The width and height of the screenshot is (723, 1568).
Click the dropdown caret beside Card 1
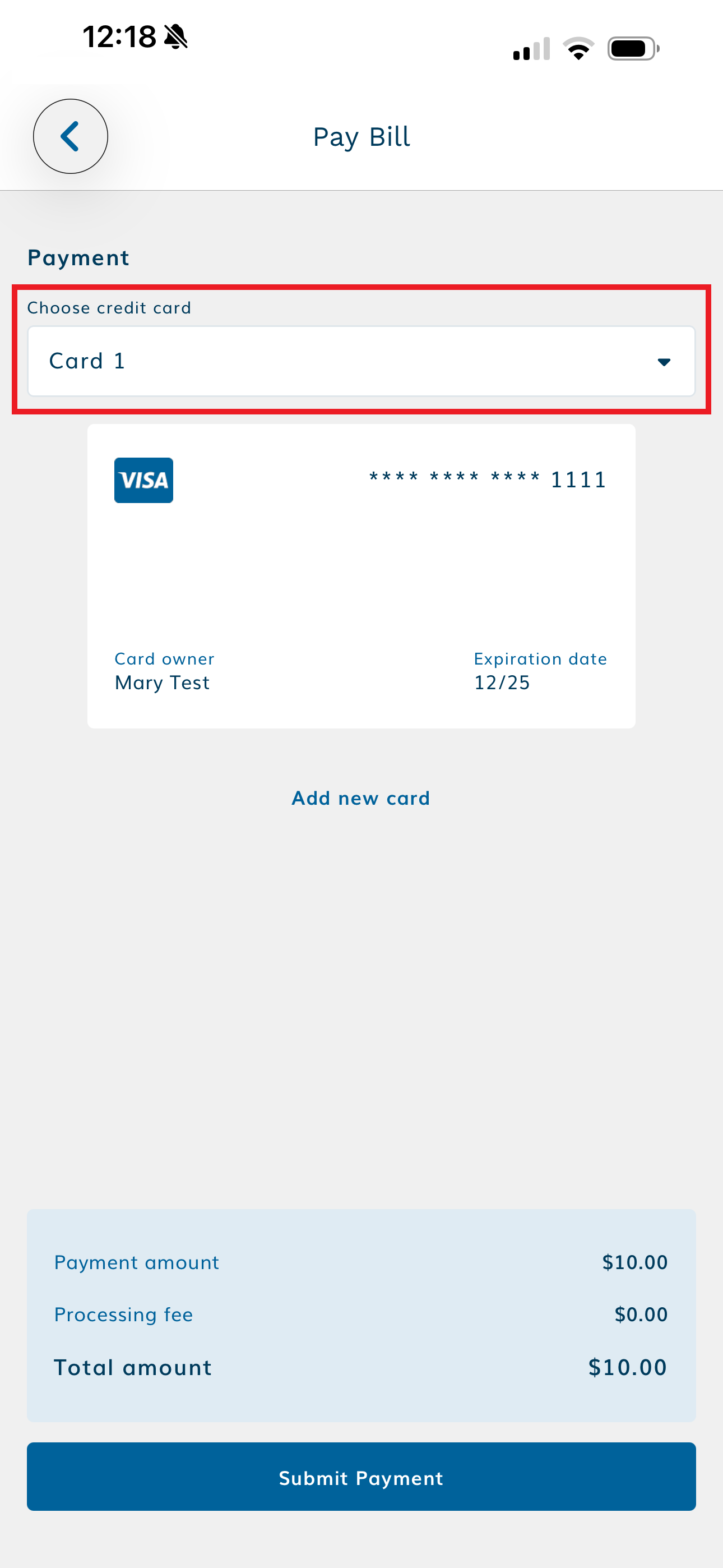click(664, 361)
